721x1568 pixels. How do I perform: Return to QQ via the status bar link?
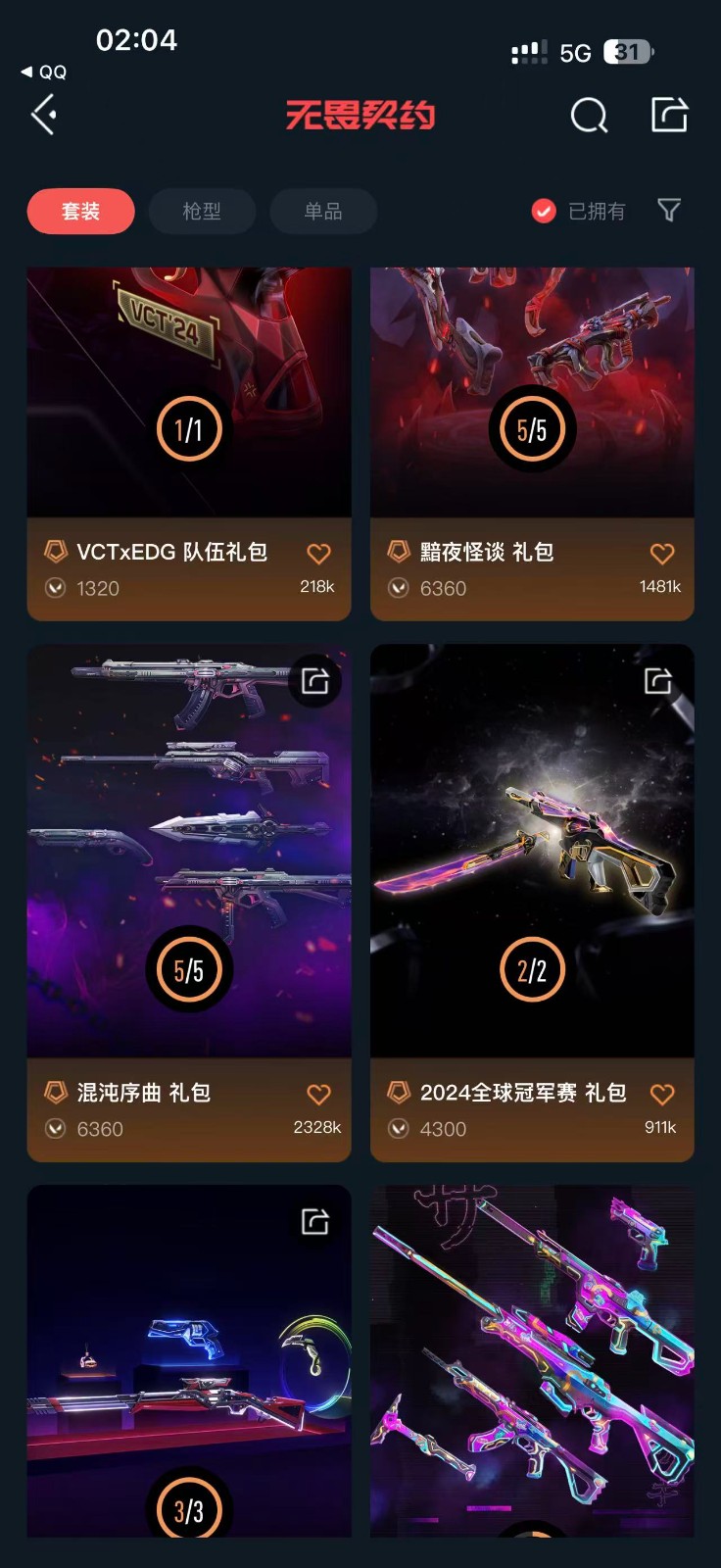[44, 73]
